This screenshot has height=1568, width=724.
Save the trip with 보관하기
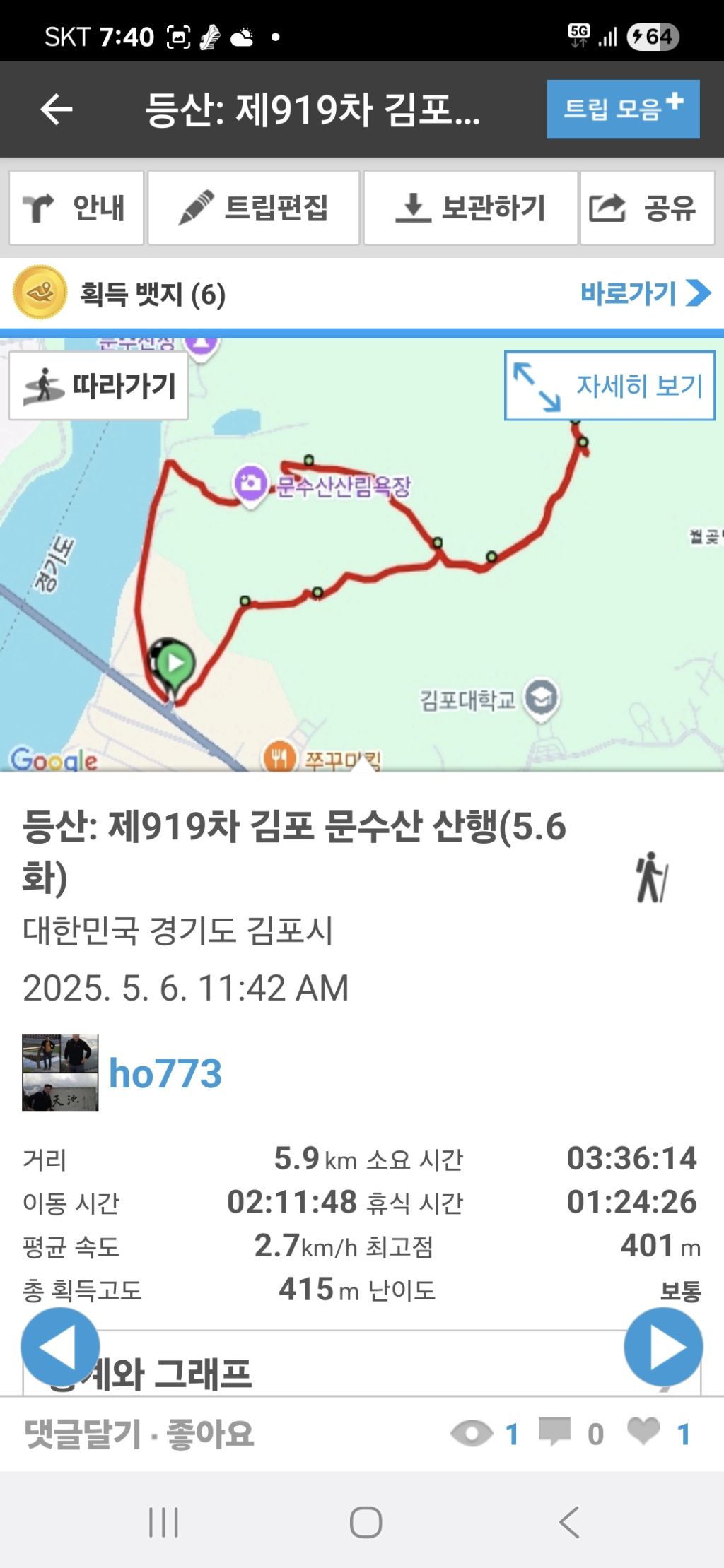click(470, 208)
